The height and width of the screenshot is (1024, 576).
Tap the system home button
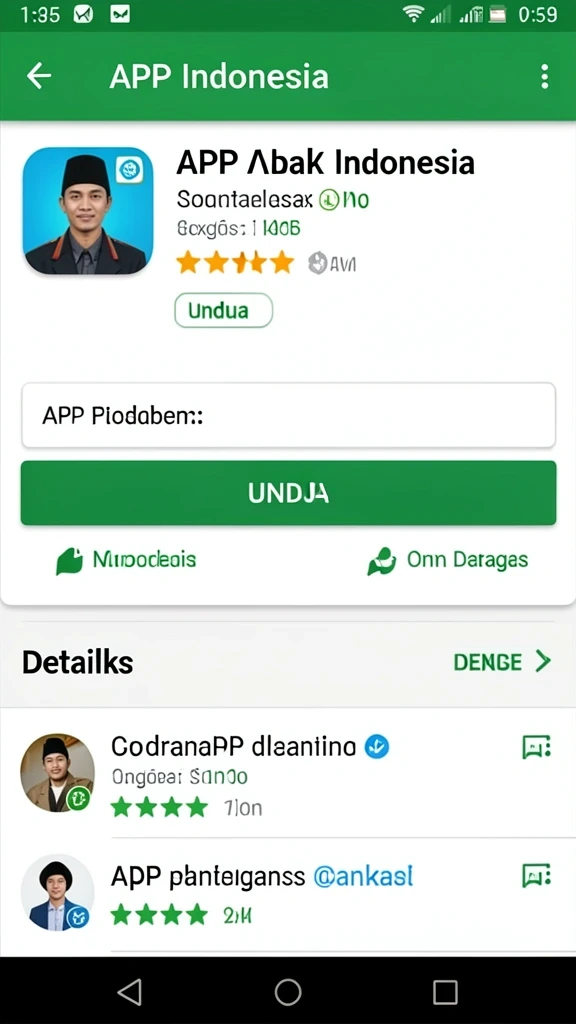coord(288,992)
